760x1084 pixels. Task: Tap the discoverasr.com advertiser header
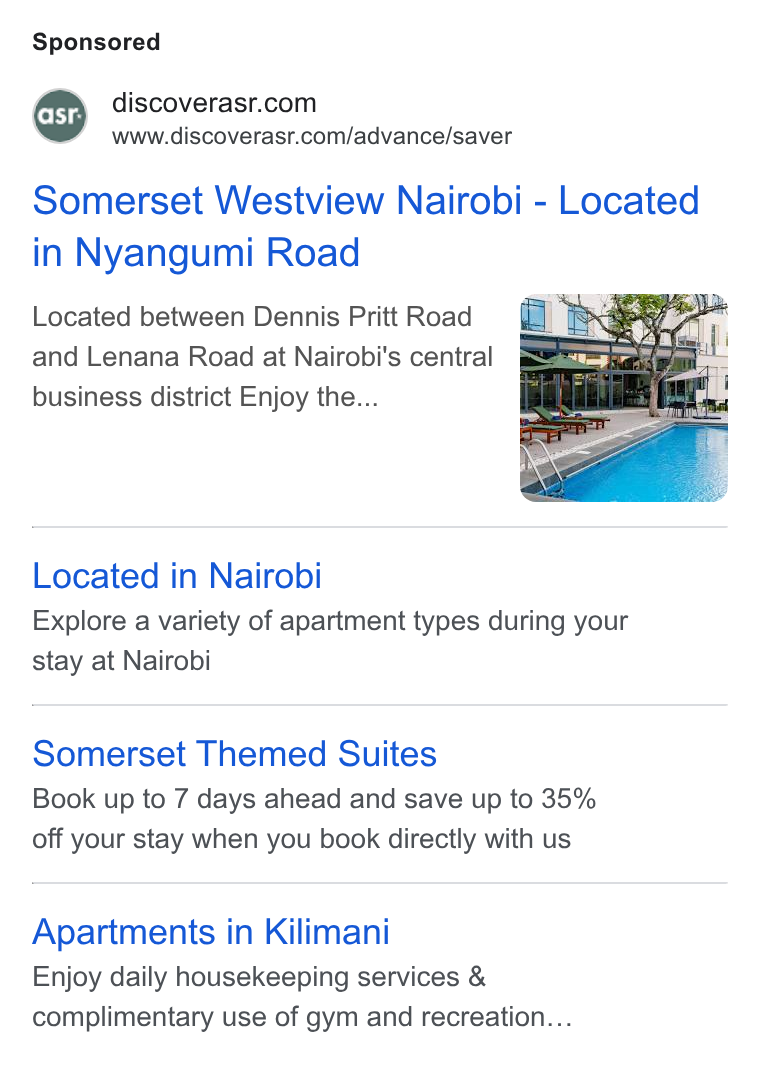[x=272, y=118]
